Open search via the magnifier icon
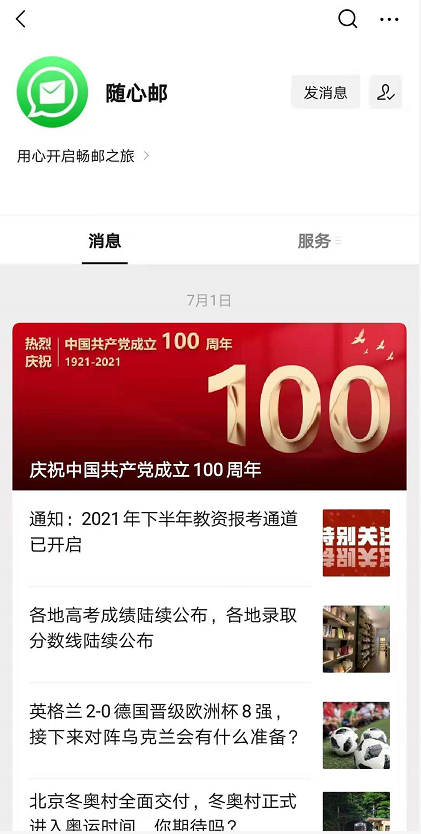The width and height of the screenshot is (421, 834). [x=348, y=19]
